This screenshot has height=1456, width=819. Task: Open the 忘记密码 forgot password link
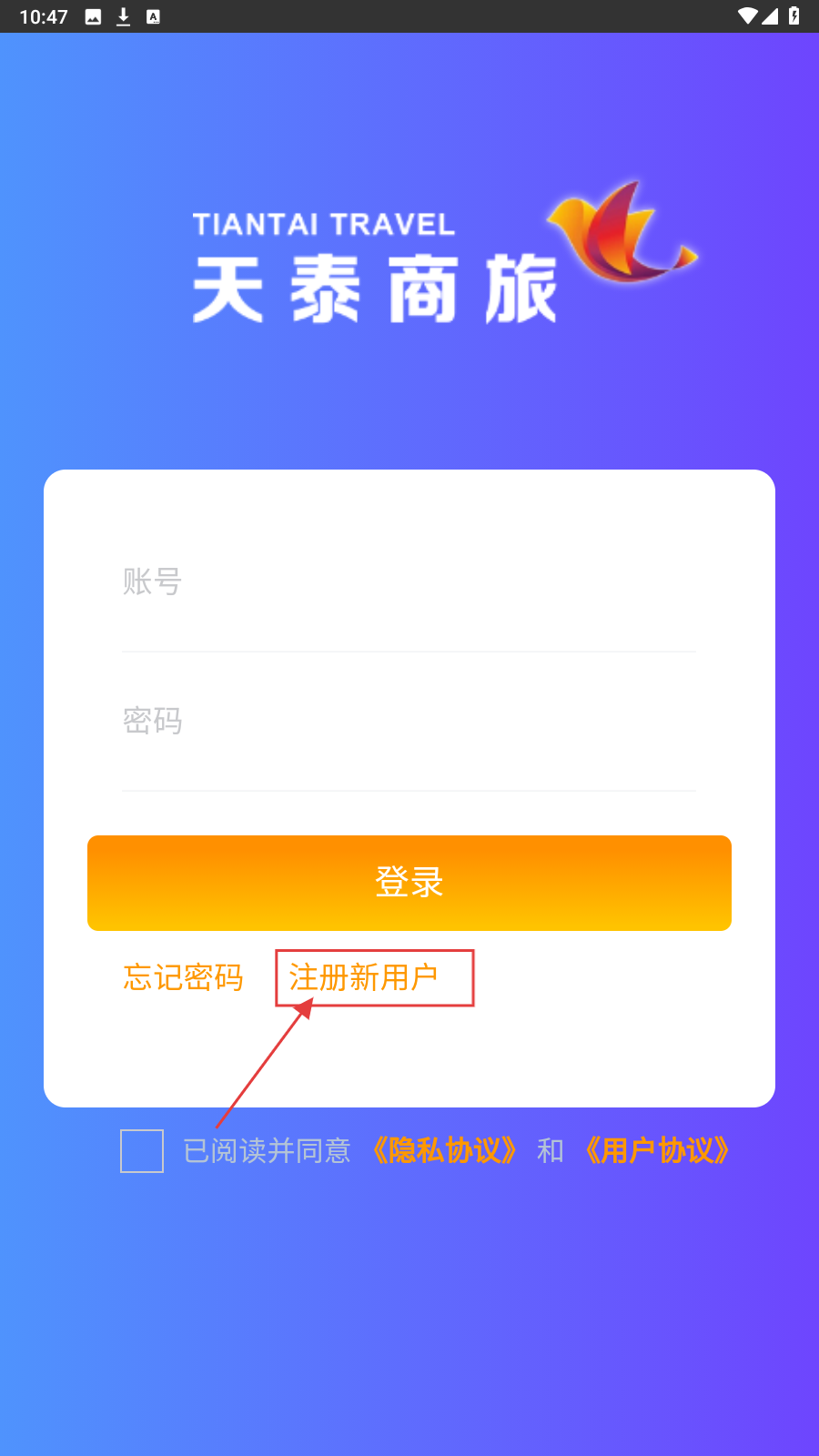pos(184,977)
